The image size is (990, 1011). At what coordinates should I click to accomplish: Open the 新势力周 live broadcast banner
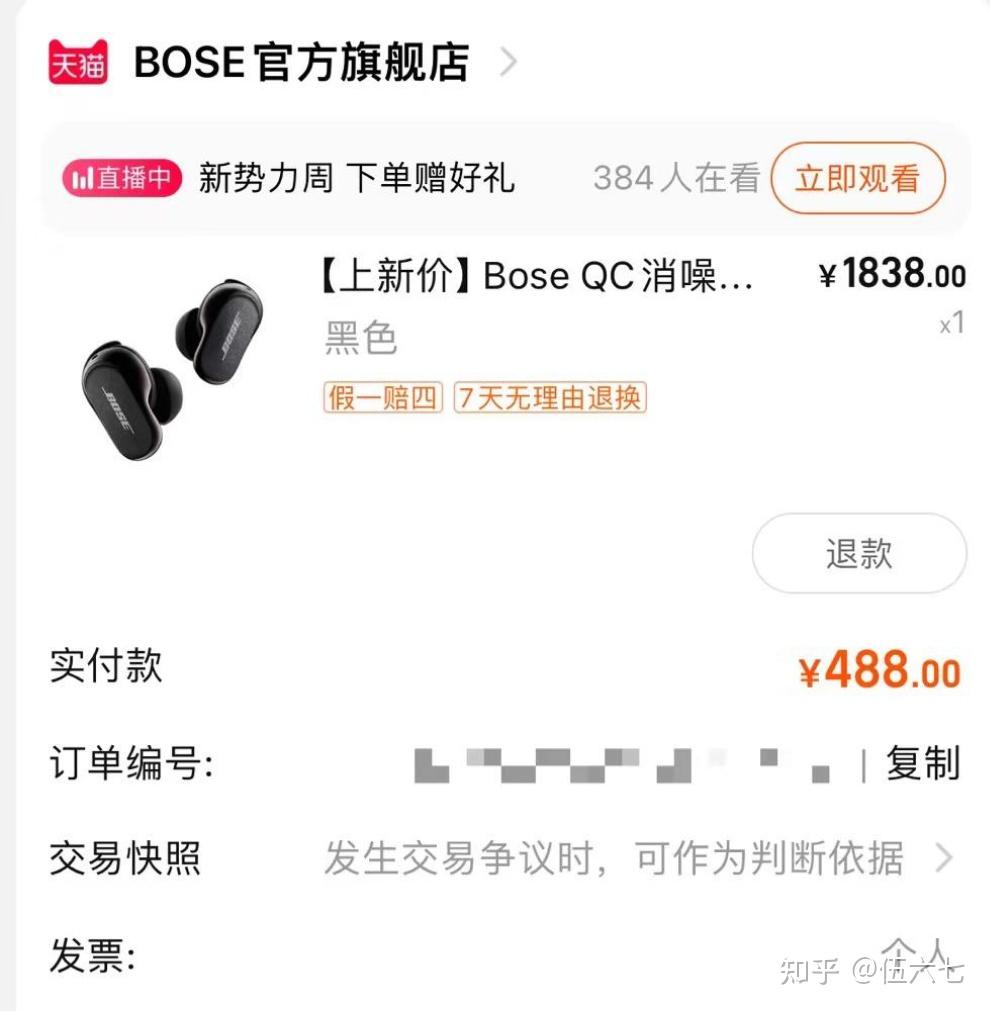(x=356, y=178)
